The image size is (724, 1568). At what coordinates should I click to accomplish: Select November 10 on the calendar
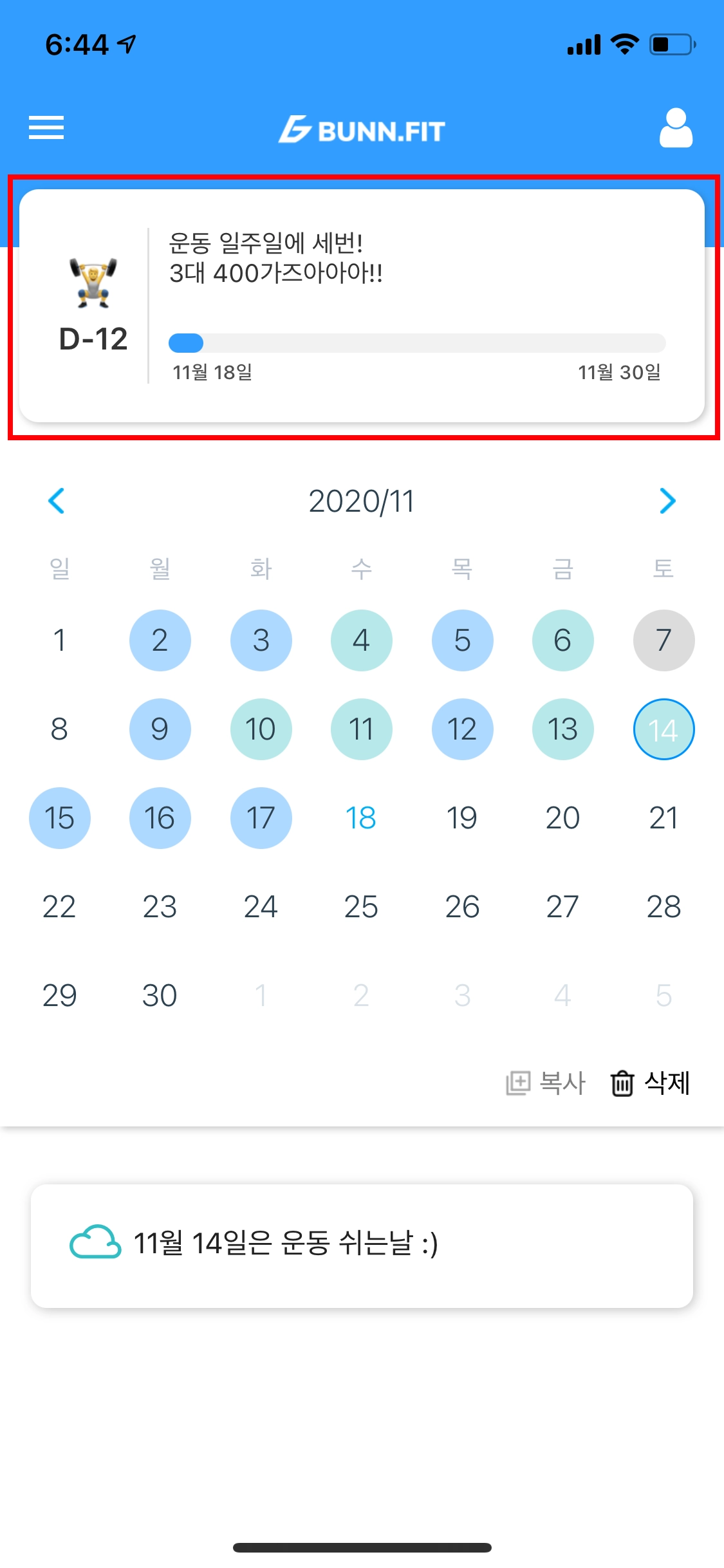261,729
